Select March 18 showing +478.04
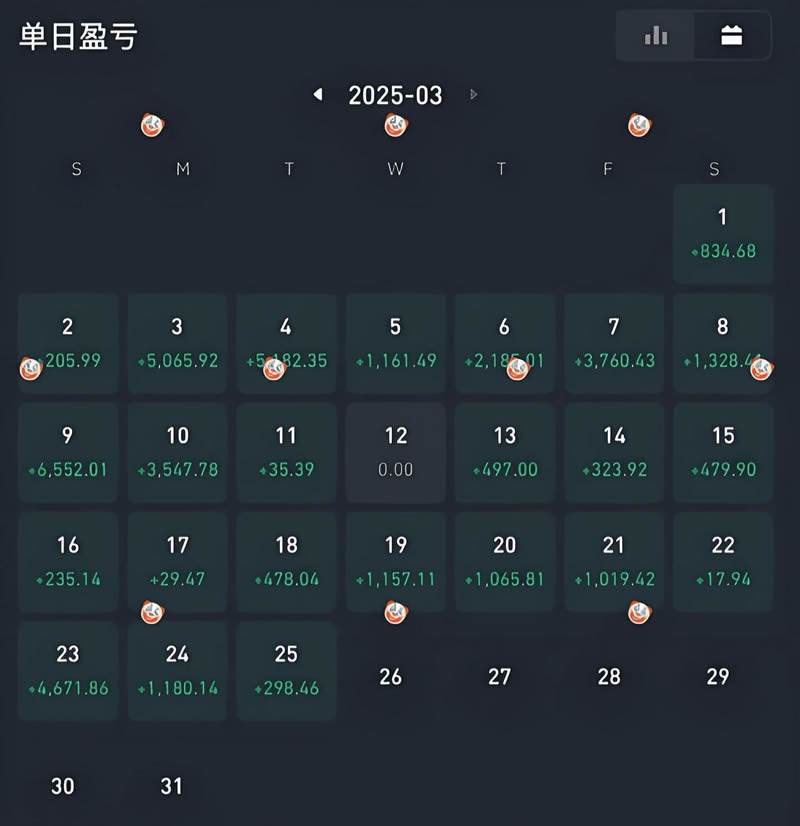800x826 pixels. (x=286, y=561)
